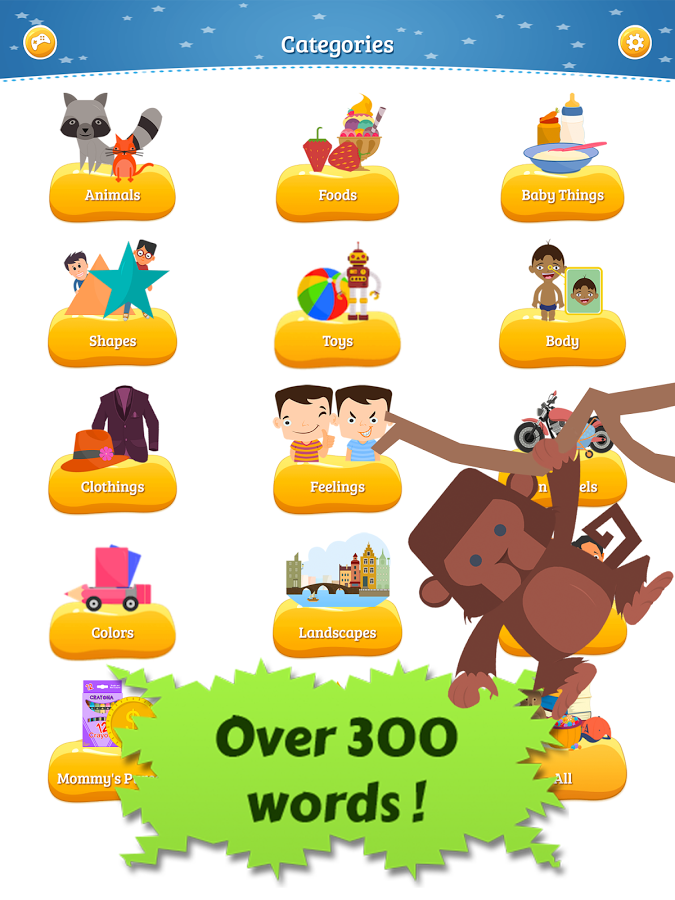This screenshot has height=900, width=675.
Task: Open the Colors category
Action: tap(112, 632)
